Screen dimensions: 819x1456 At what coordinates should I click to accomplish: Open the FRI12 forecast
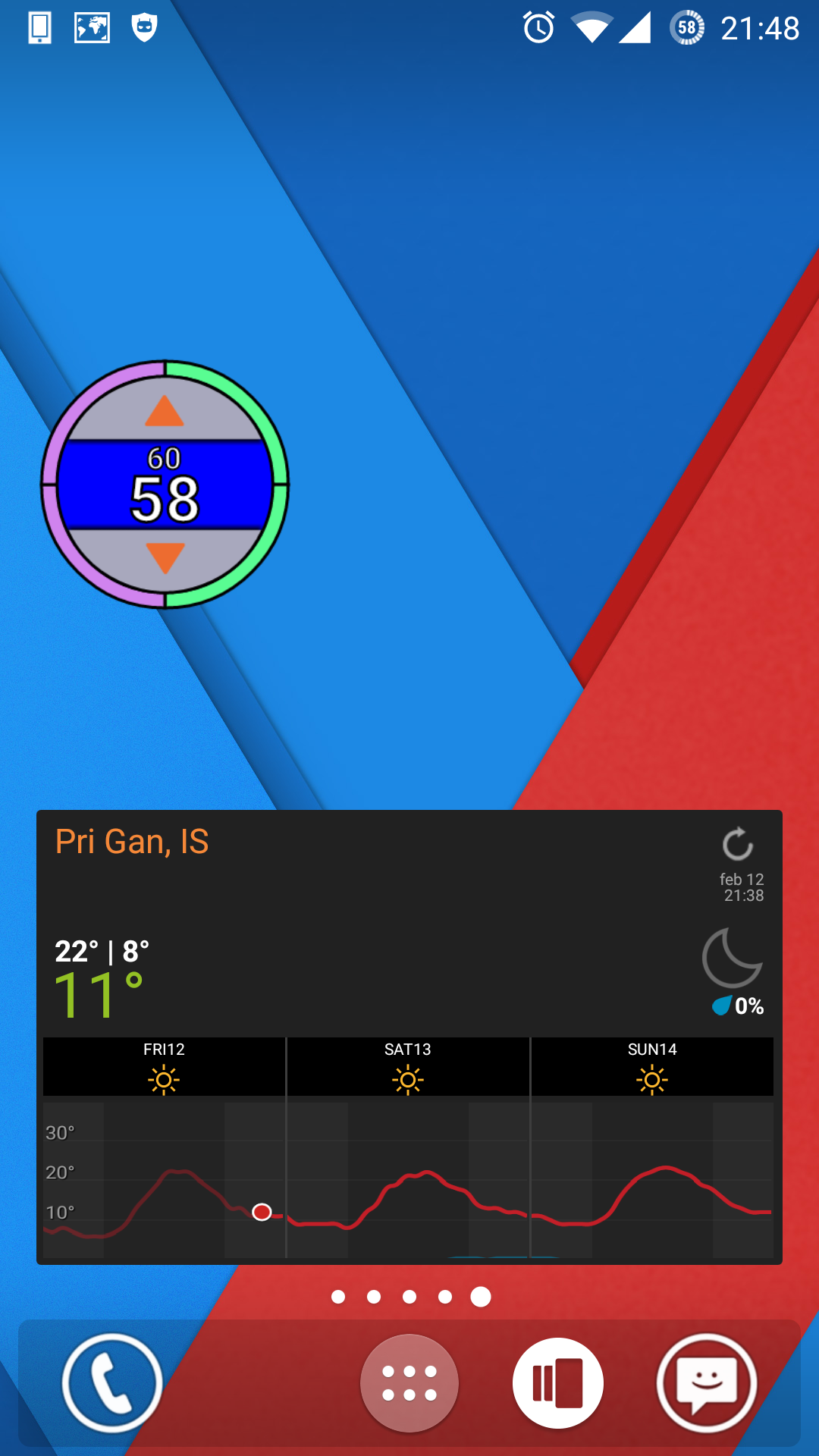(x=164, y=1066)
